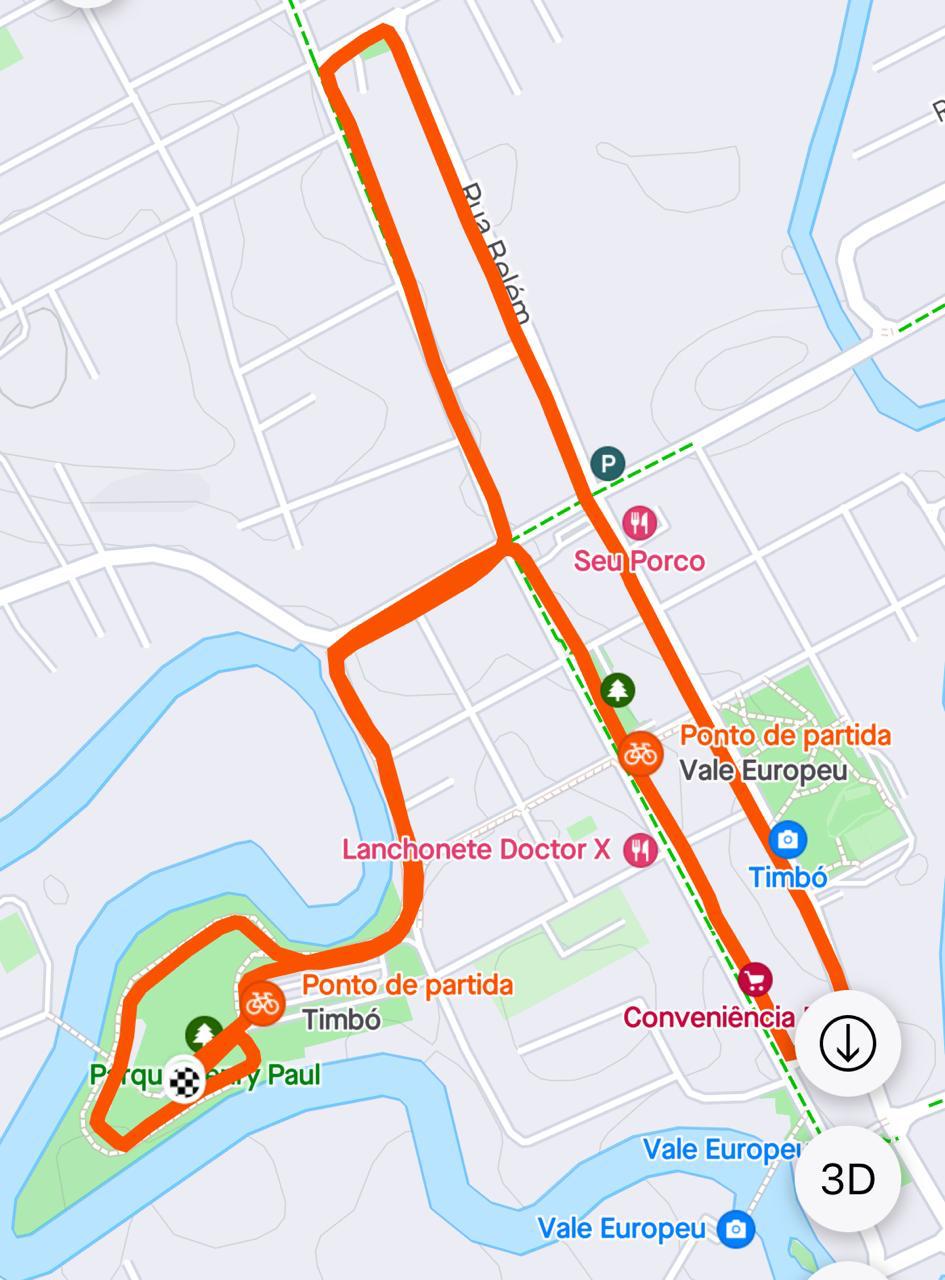
Task: Open Ponto de partida Timbó bike marker
Action: [263, 1001]
